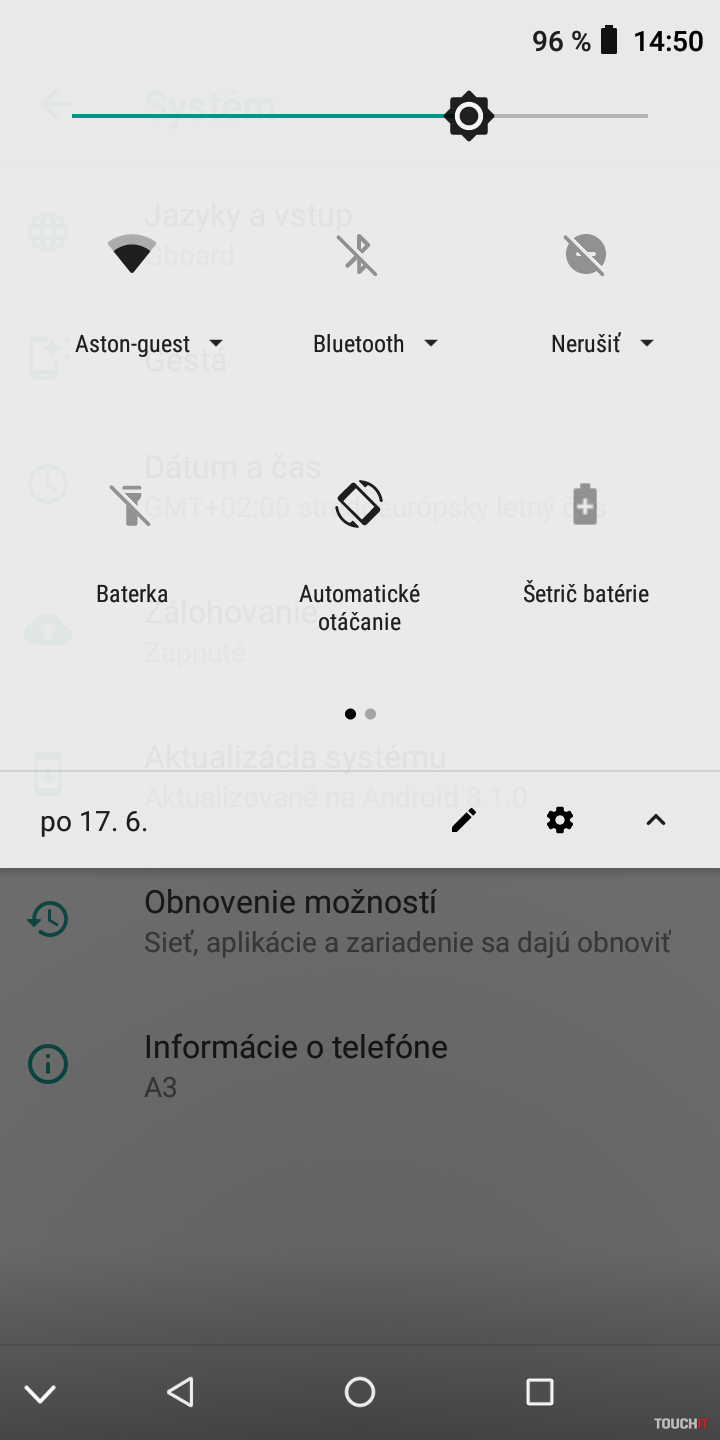The height and width of the screenshot is (1440, 720).
Task: Go to second quick settings page dot
Action: point(371,714)
